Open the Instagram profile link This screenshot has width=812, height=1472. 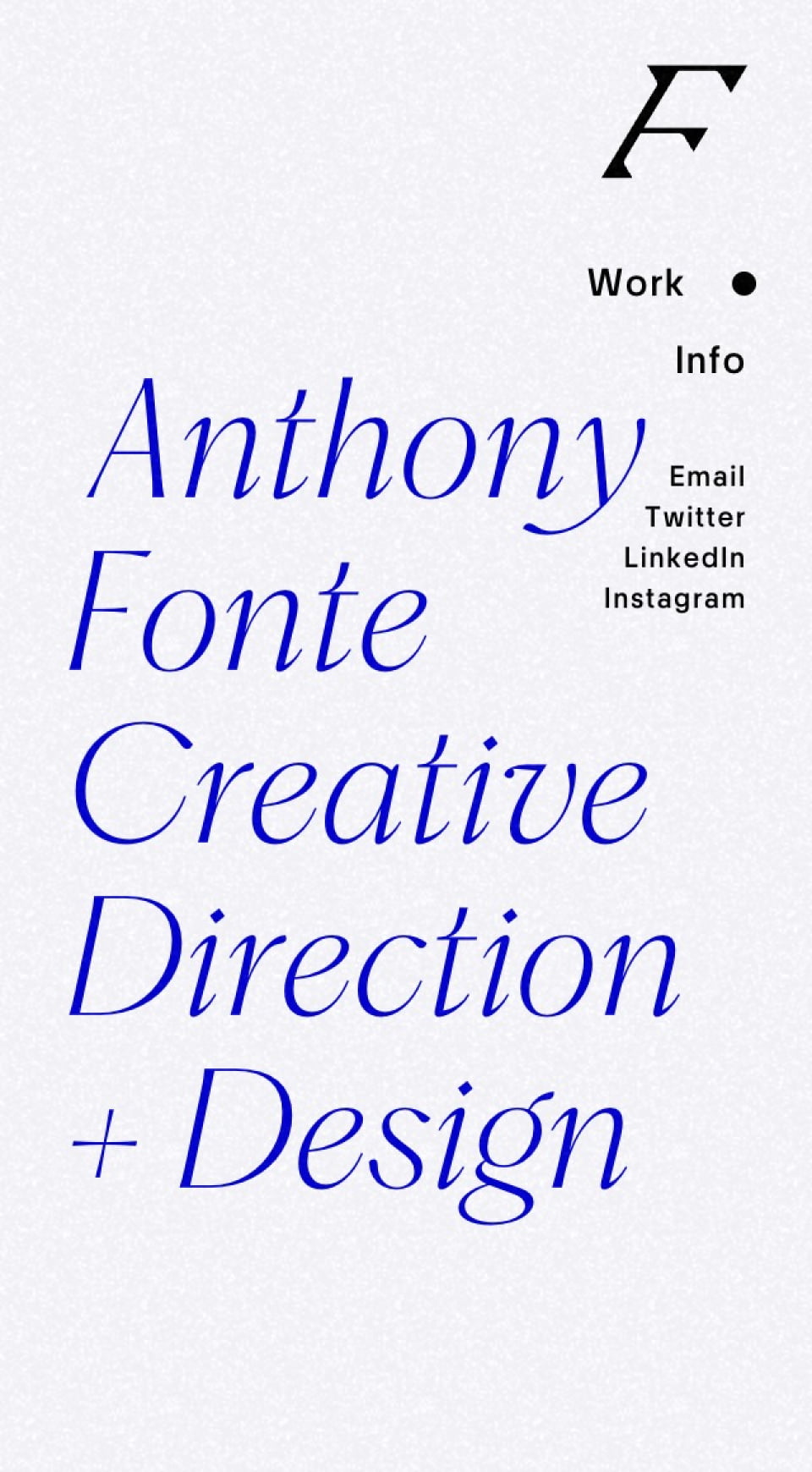[673, 598]
